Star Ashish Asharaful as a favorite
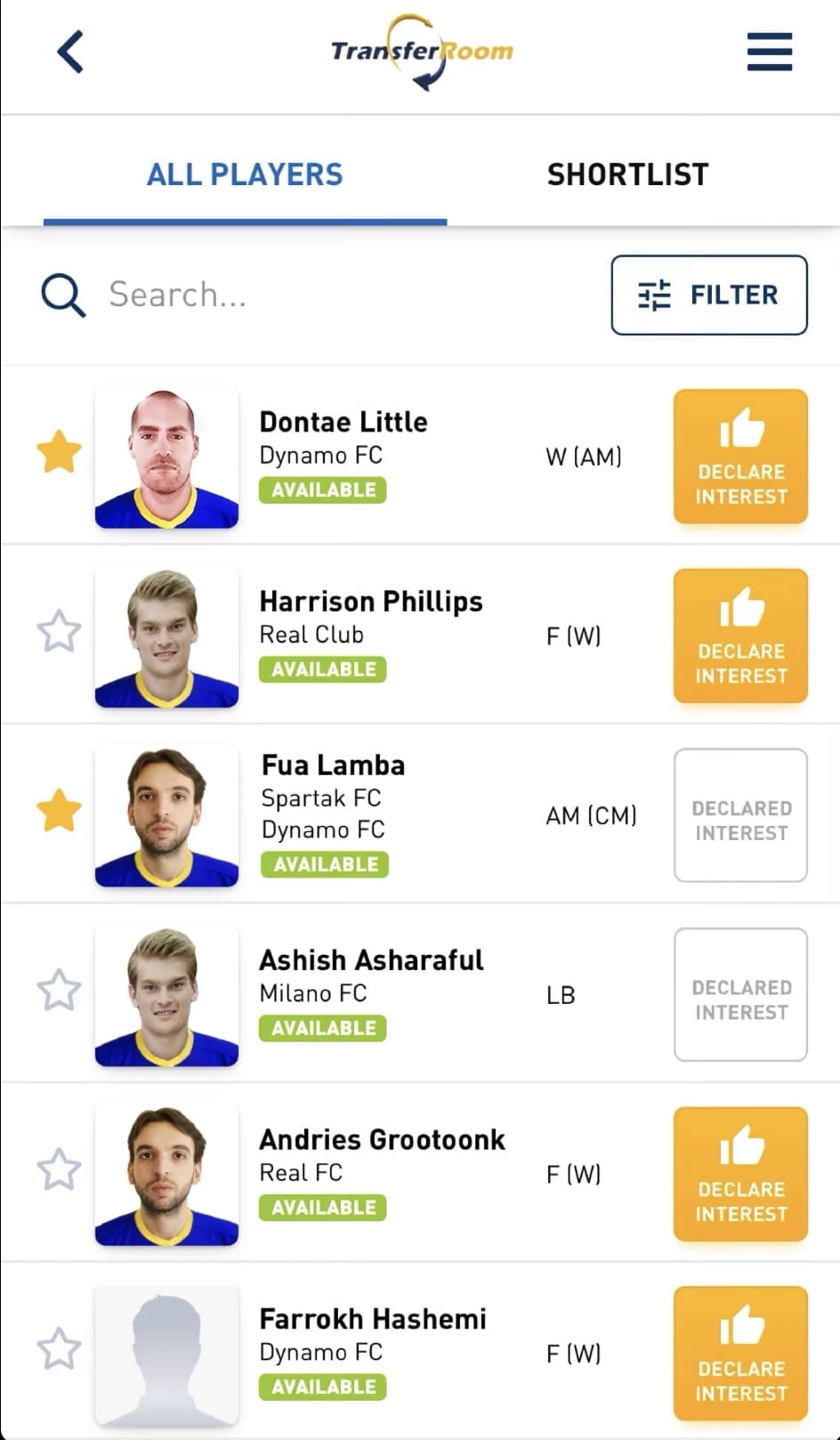 [x=59, y=989]
